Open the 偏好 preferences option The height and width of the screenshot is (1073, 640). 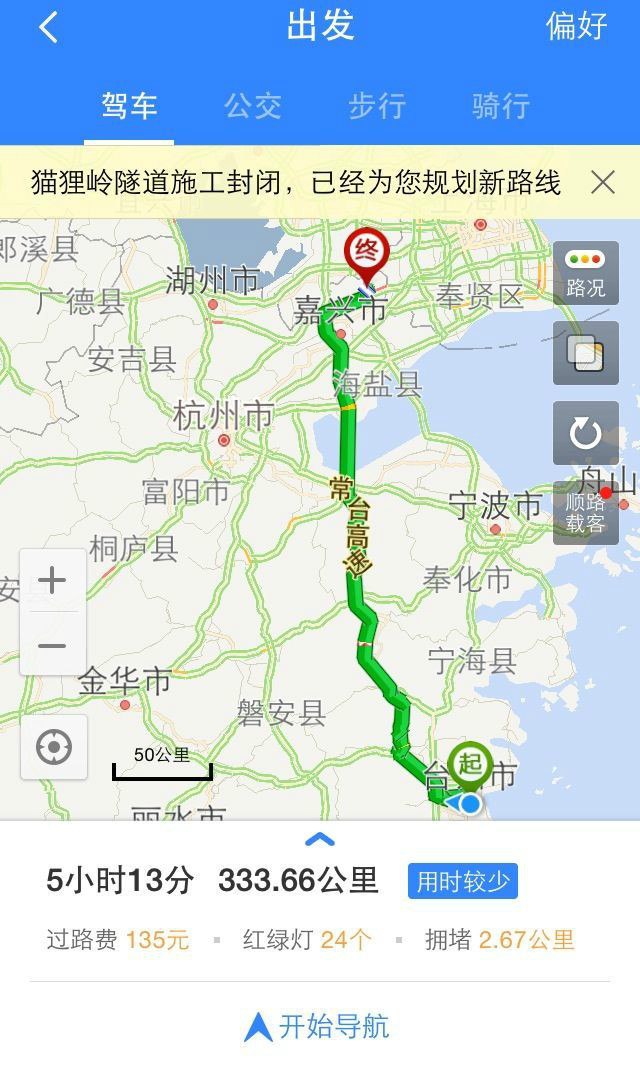click(576, 27)
